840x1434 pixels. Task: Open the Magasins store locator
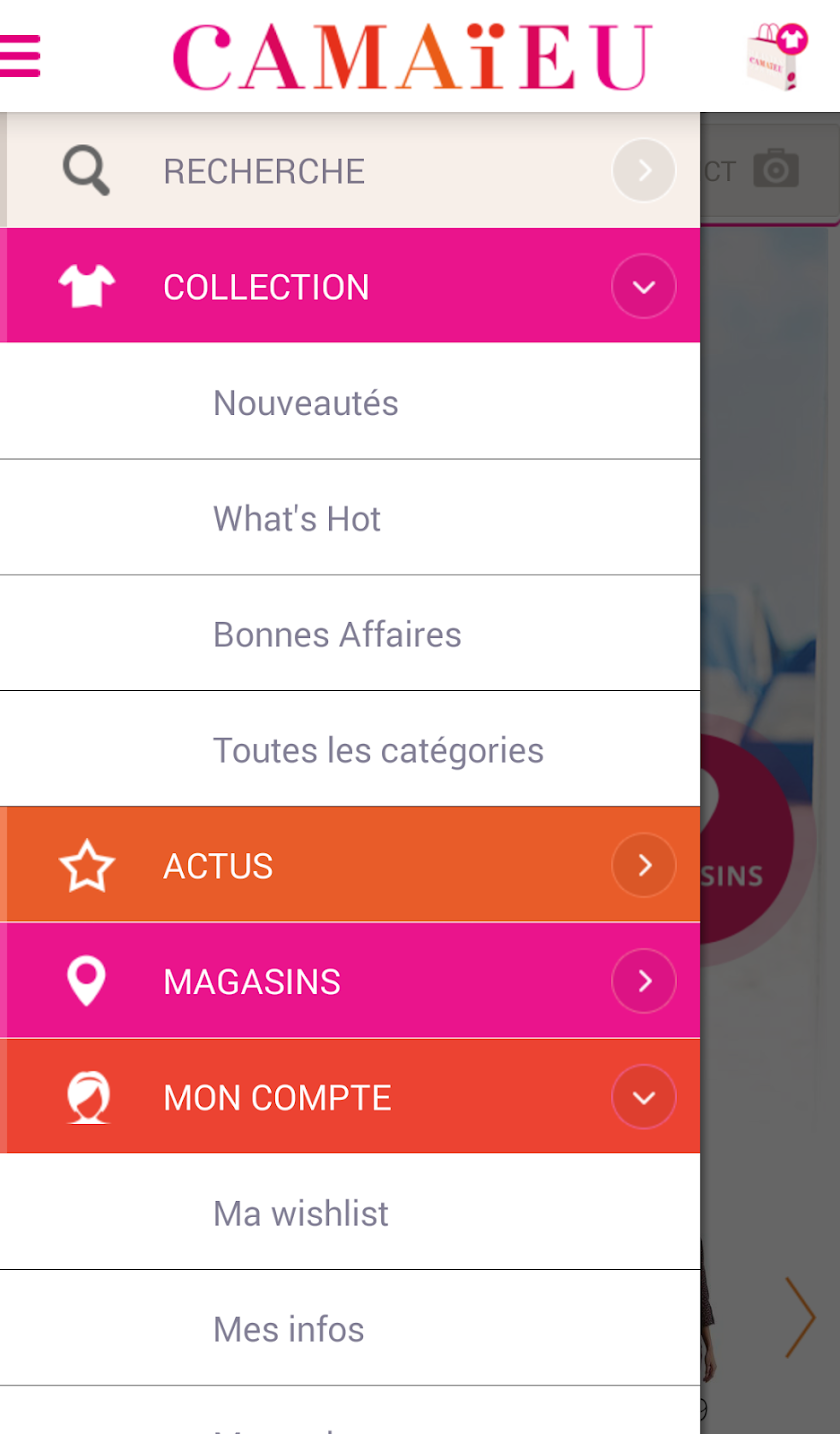click(x=350, y=981)
